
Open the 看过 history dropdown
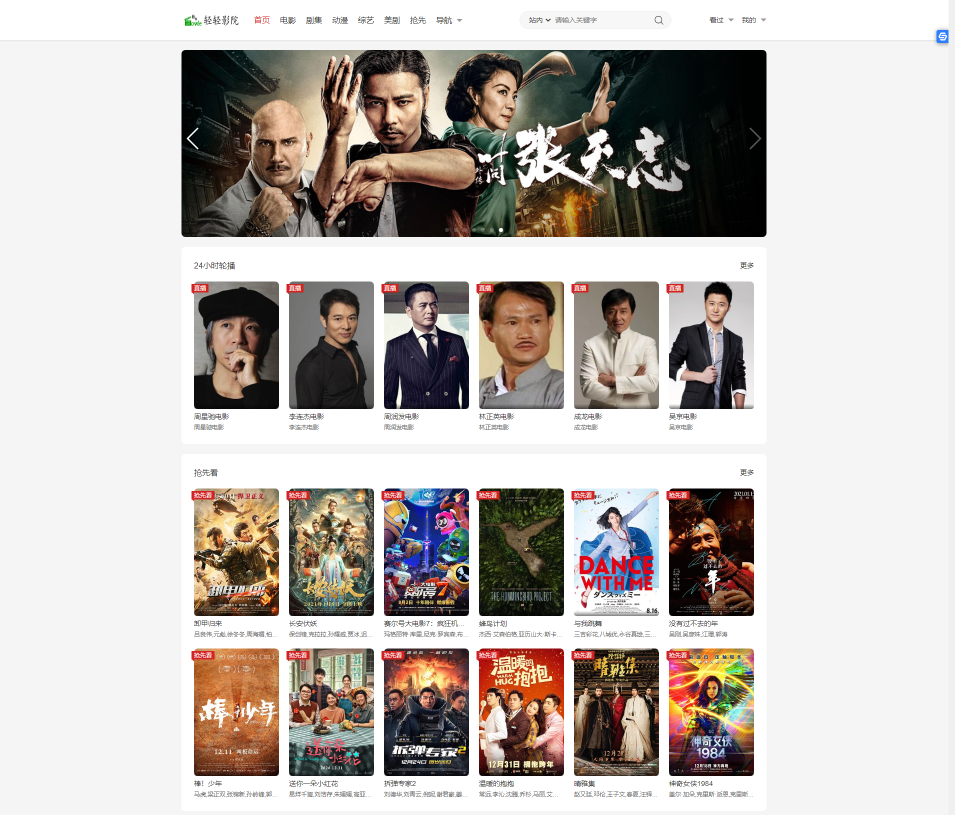pos(720,20)
